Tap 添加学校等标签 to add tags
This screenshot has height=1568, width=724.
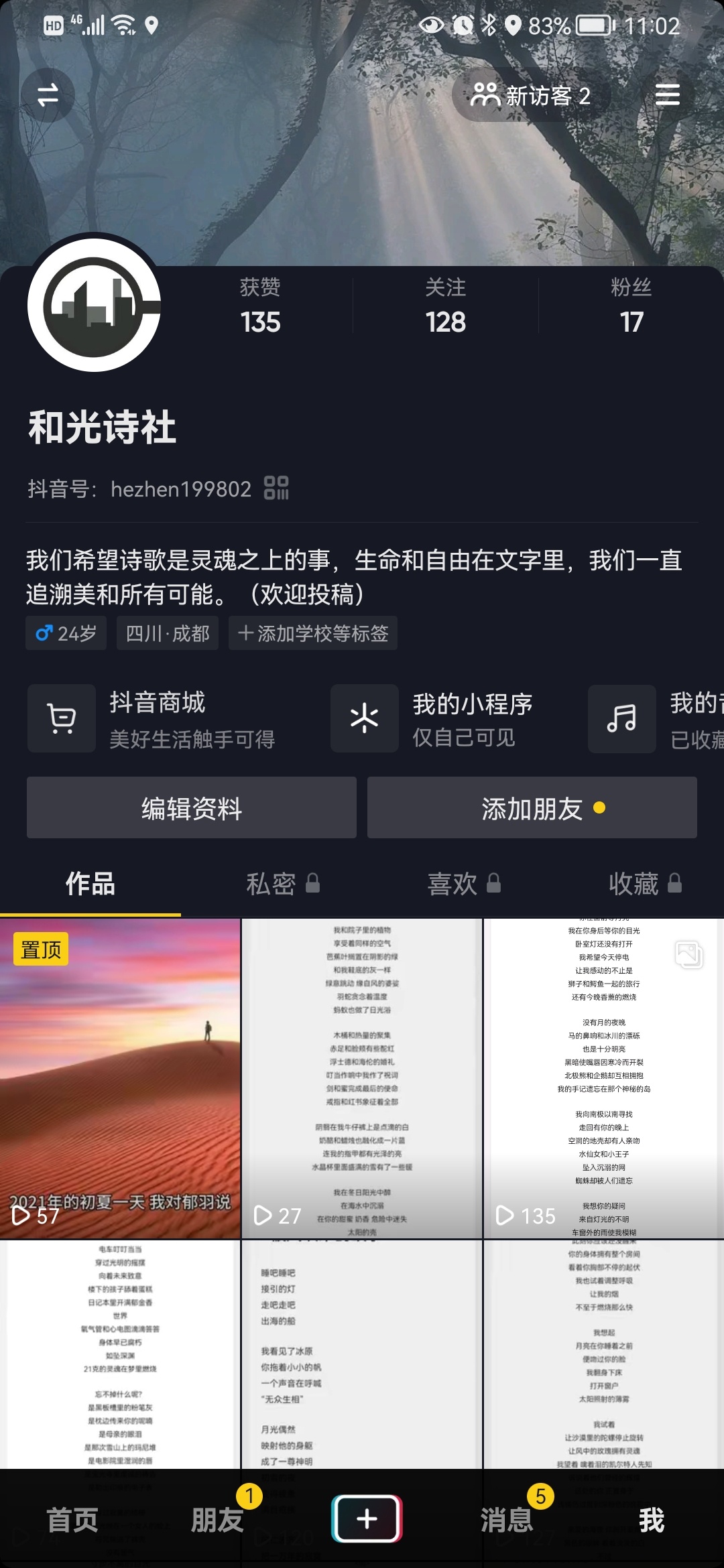[x=313, y=633]
